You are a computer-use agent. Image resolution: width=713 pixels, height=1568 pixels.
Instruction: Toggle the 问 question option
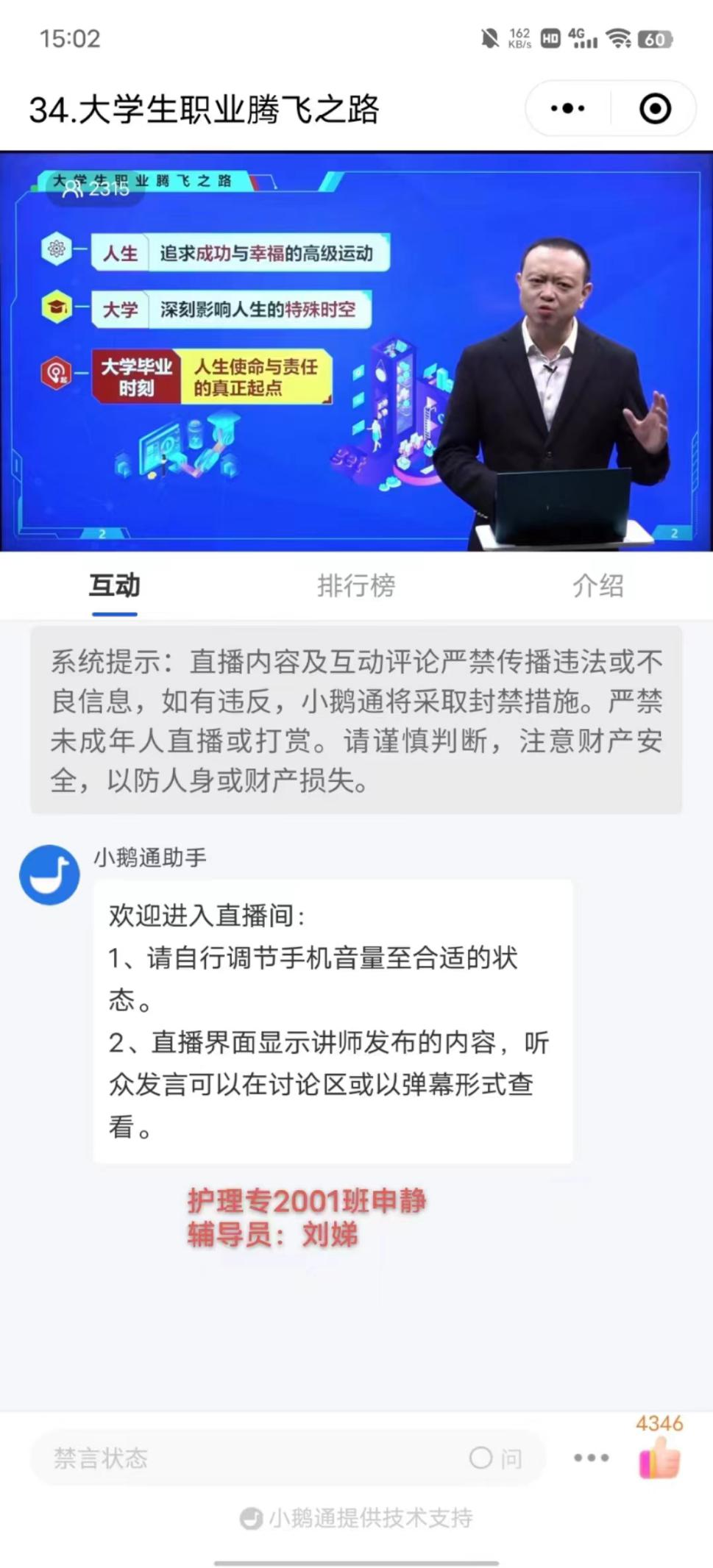pos(495,1458)
